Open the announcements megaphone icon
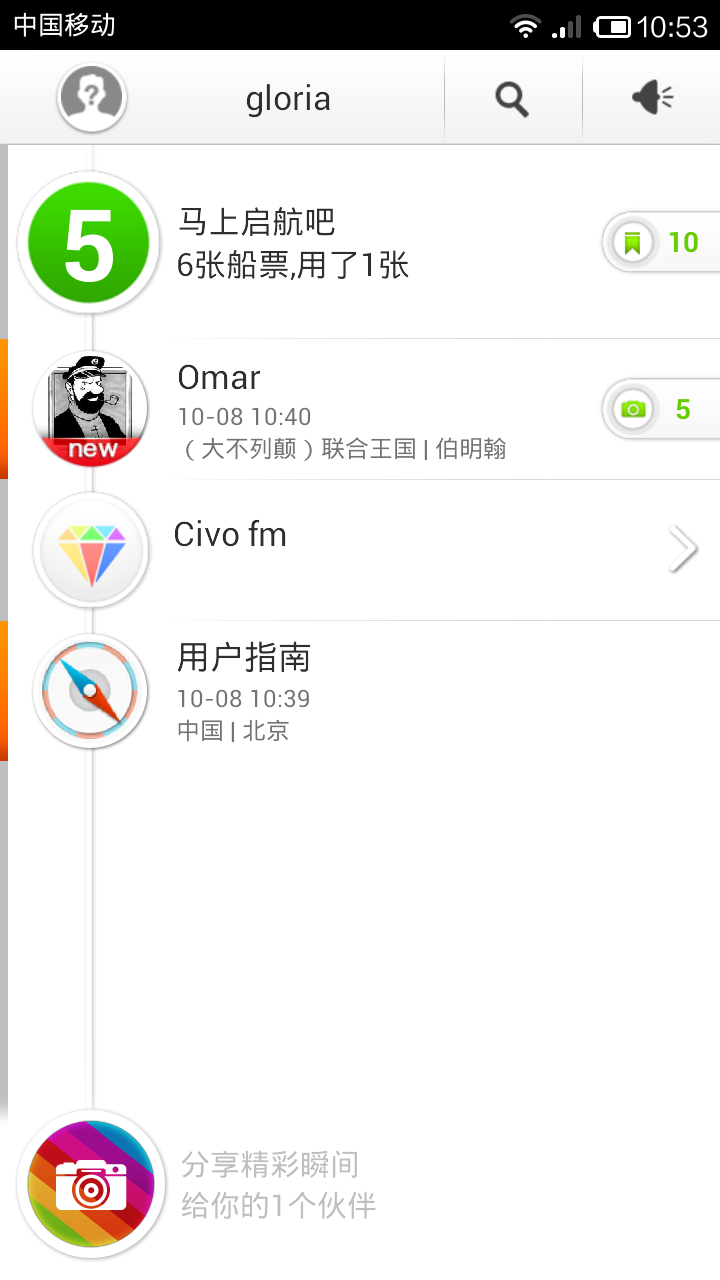Image resolution: width=720 pixels, height=1280 pixels. pos(652,98)
